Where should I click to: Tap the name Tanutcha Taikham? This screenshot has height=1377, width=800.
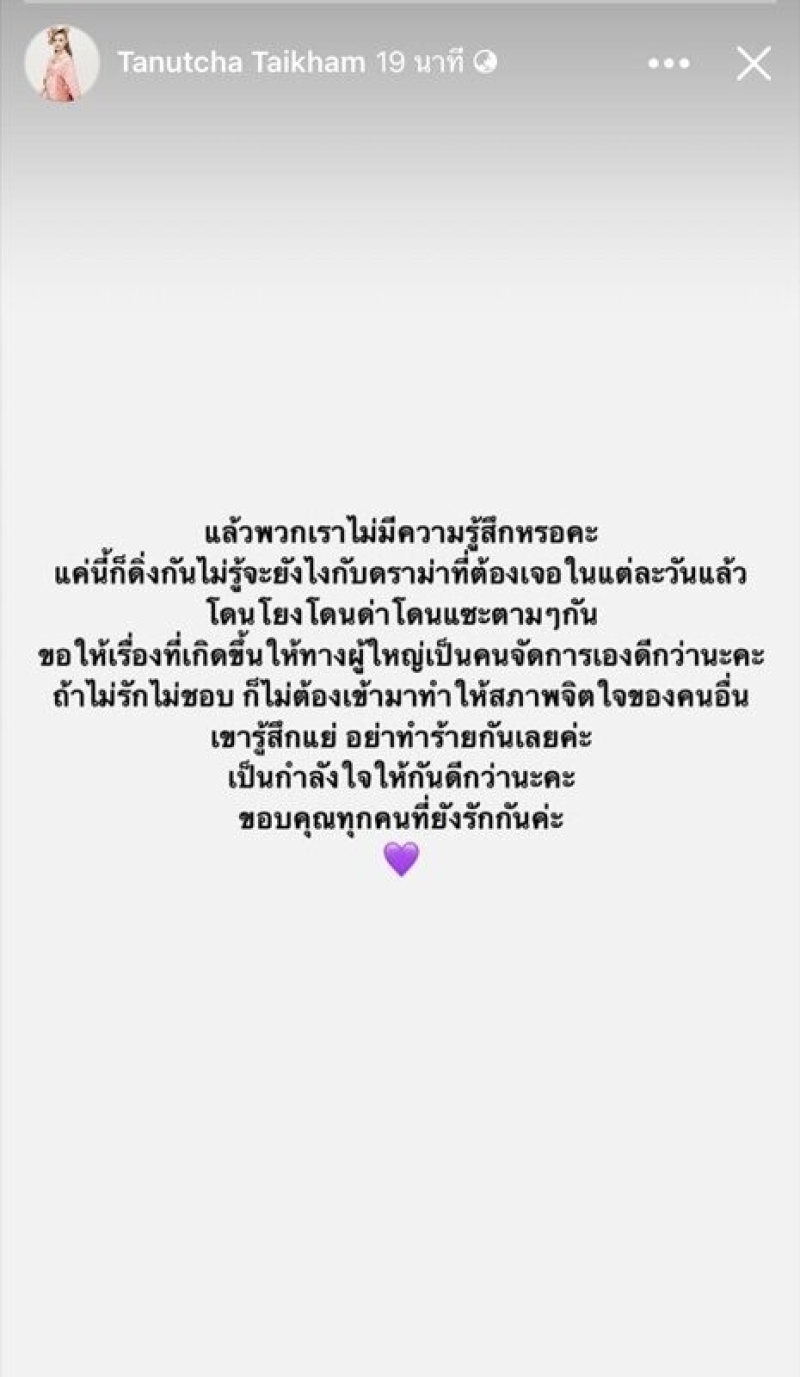pyautogui.click(x=241, y=63)
